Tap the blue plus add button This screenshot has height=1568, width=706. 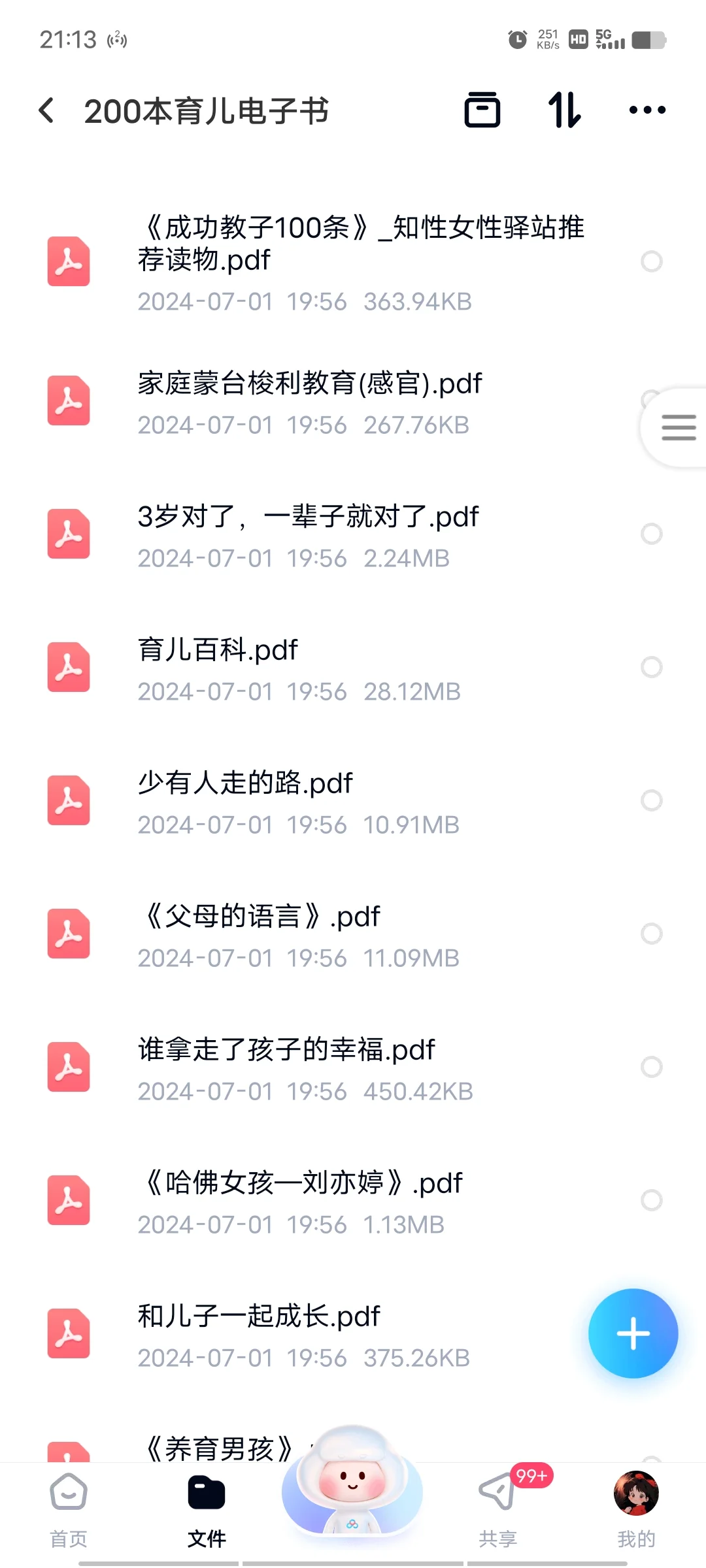tap(633, 1333)
